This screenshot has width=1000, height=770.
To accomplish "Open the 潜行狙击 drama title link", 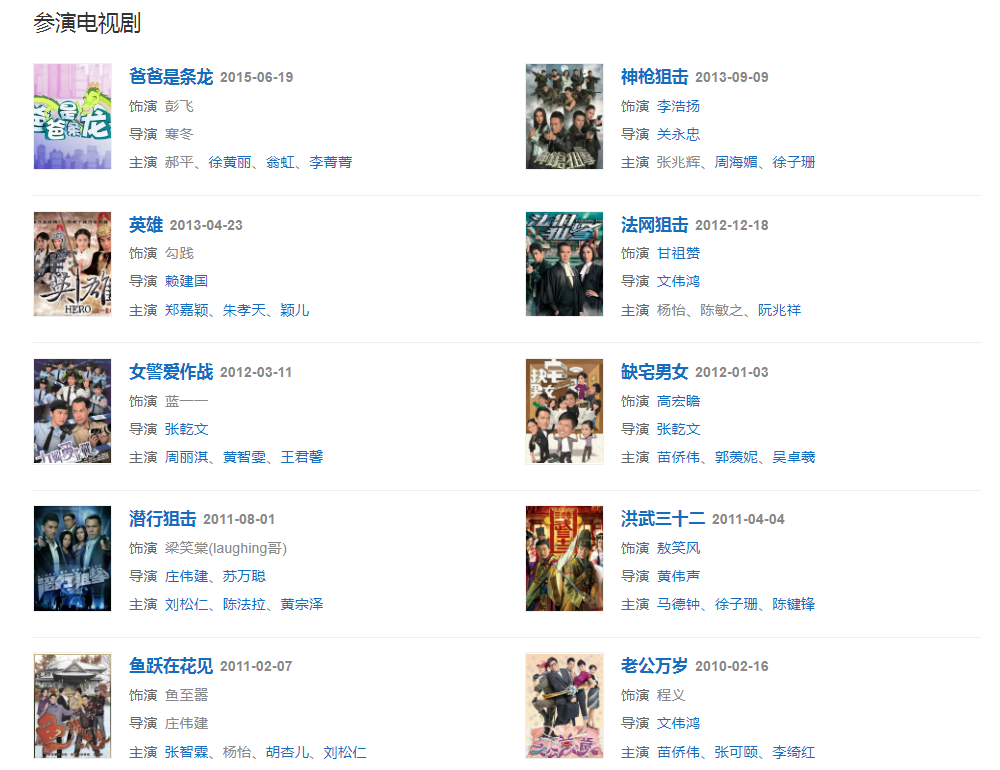I will pyautogui.click(x=162, y=519).
